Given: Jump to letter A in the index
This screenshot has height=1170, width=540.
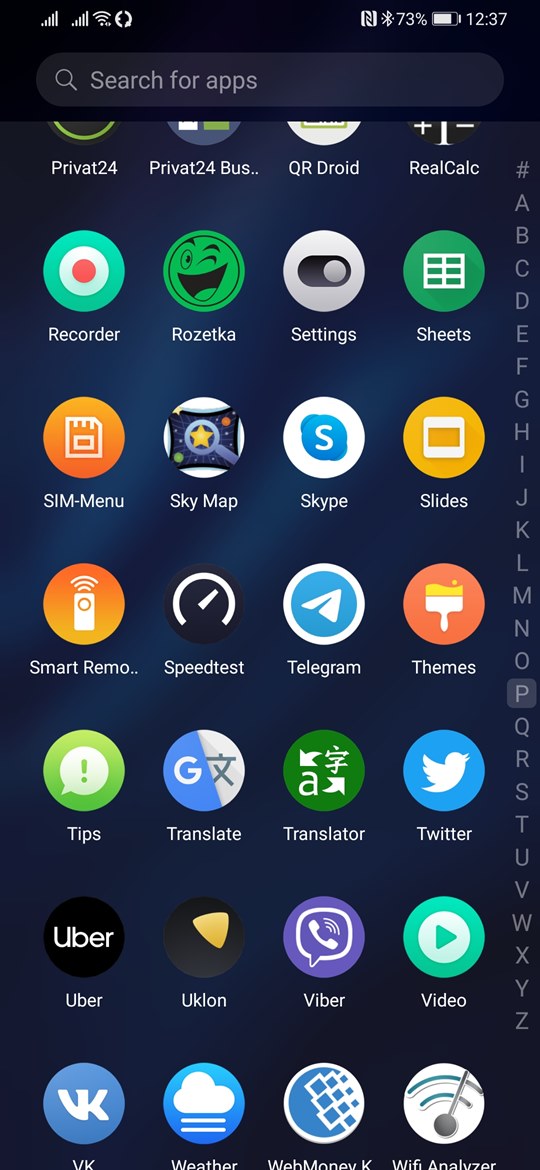Looking at the screenshot, I should point(522,203).
